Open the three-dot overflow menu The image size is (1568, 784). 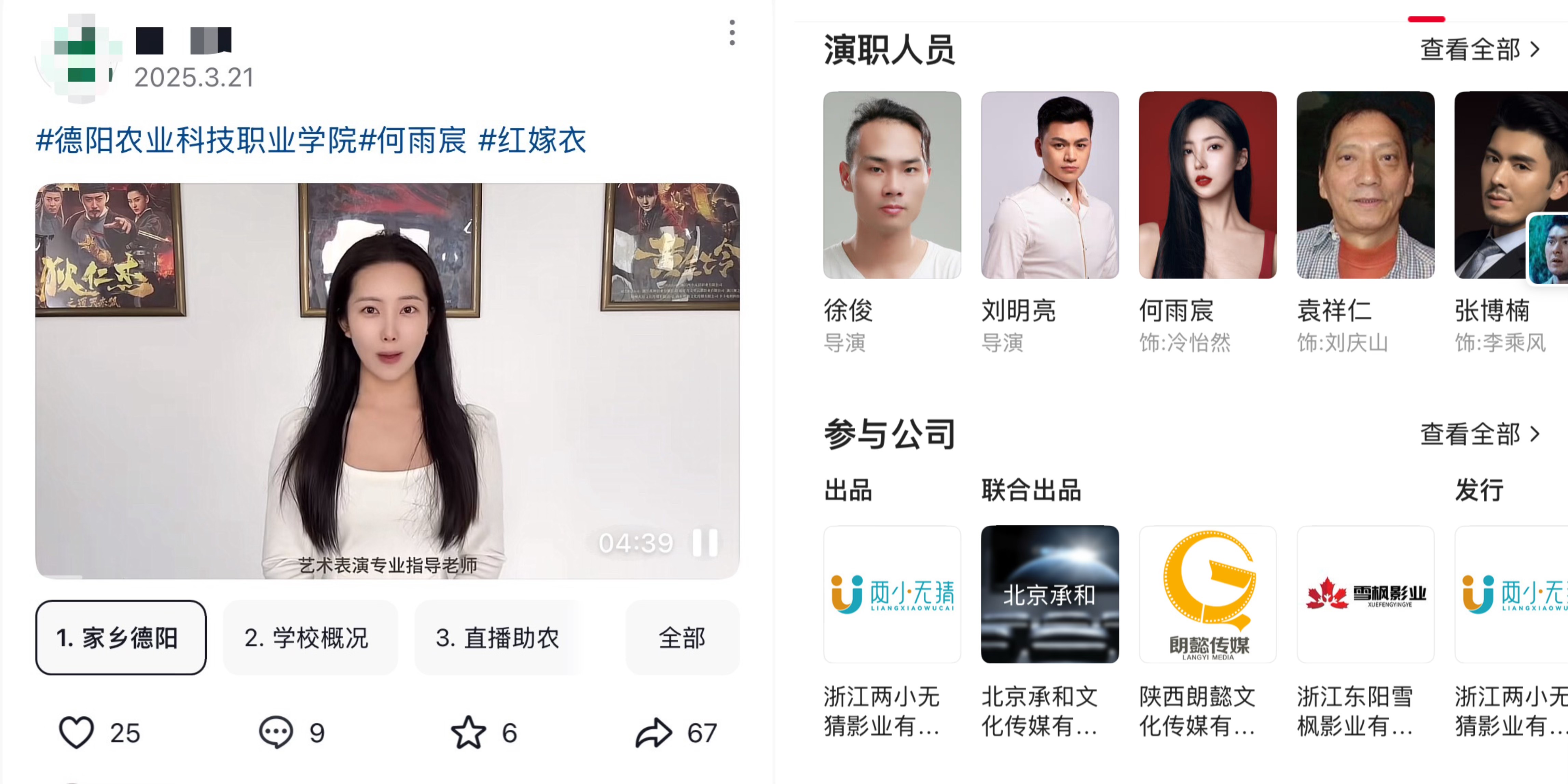(x=732, y=32)
